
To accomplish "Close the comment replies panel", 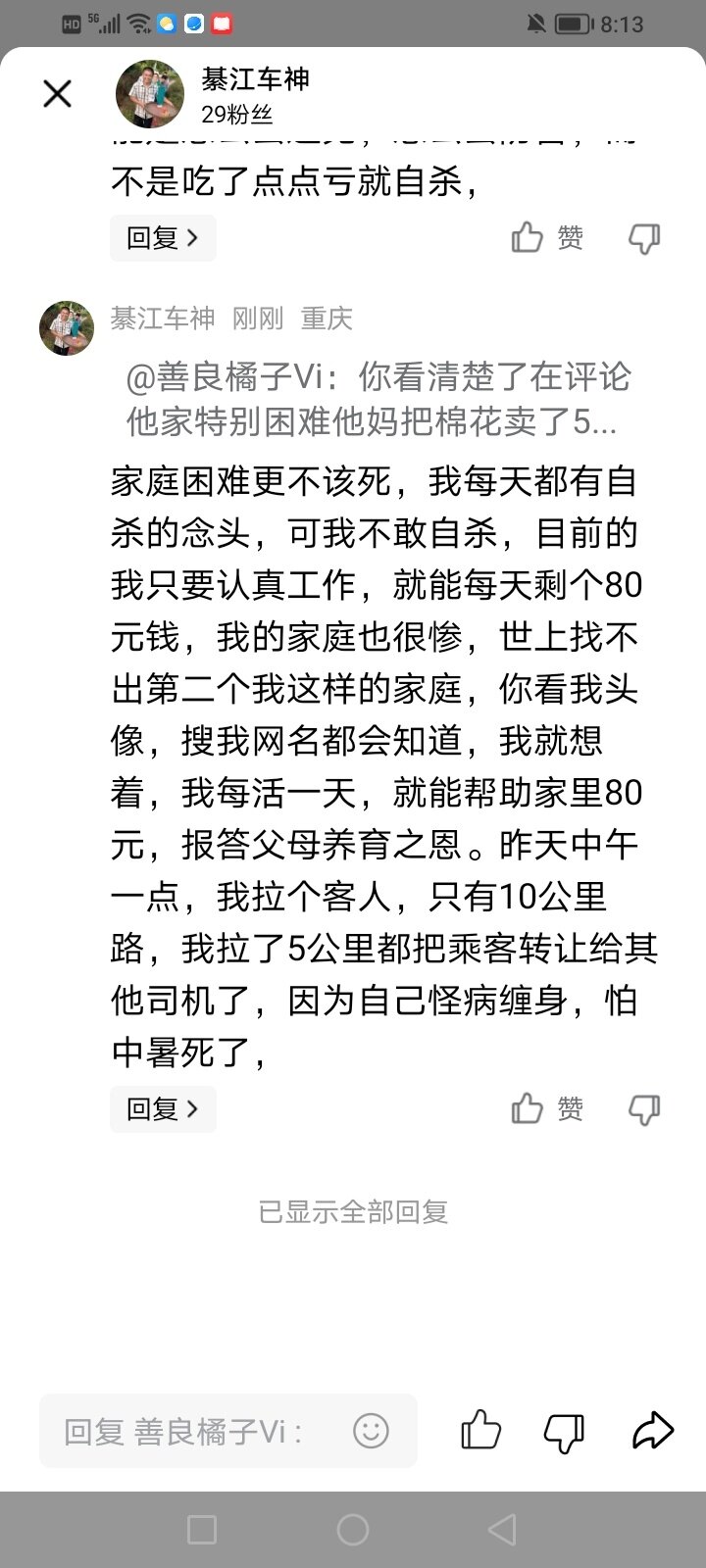I will [58, 94].
